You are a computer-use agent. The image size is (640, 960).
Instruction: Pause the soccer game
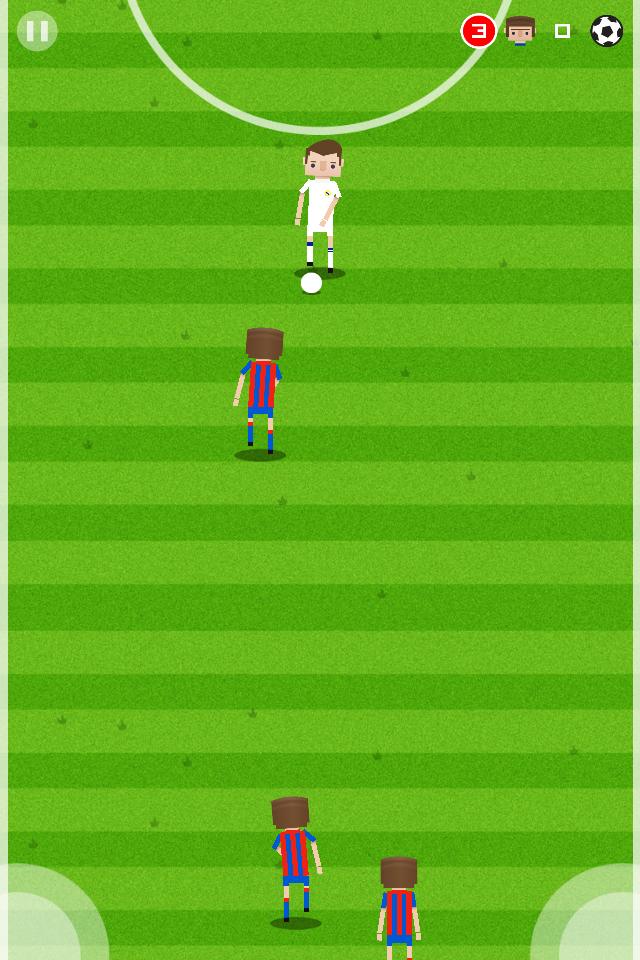(37, 31)
